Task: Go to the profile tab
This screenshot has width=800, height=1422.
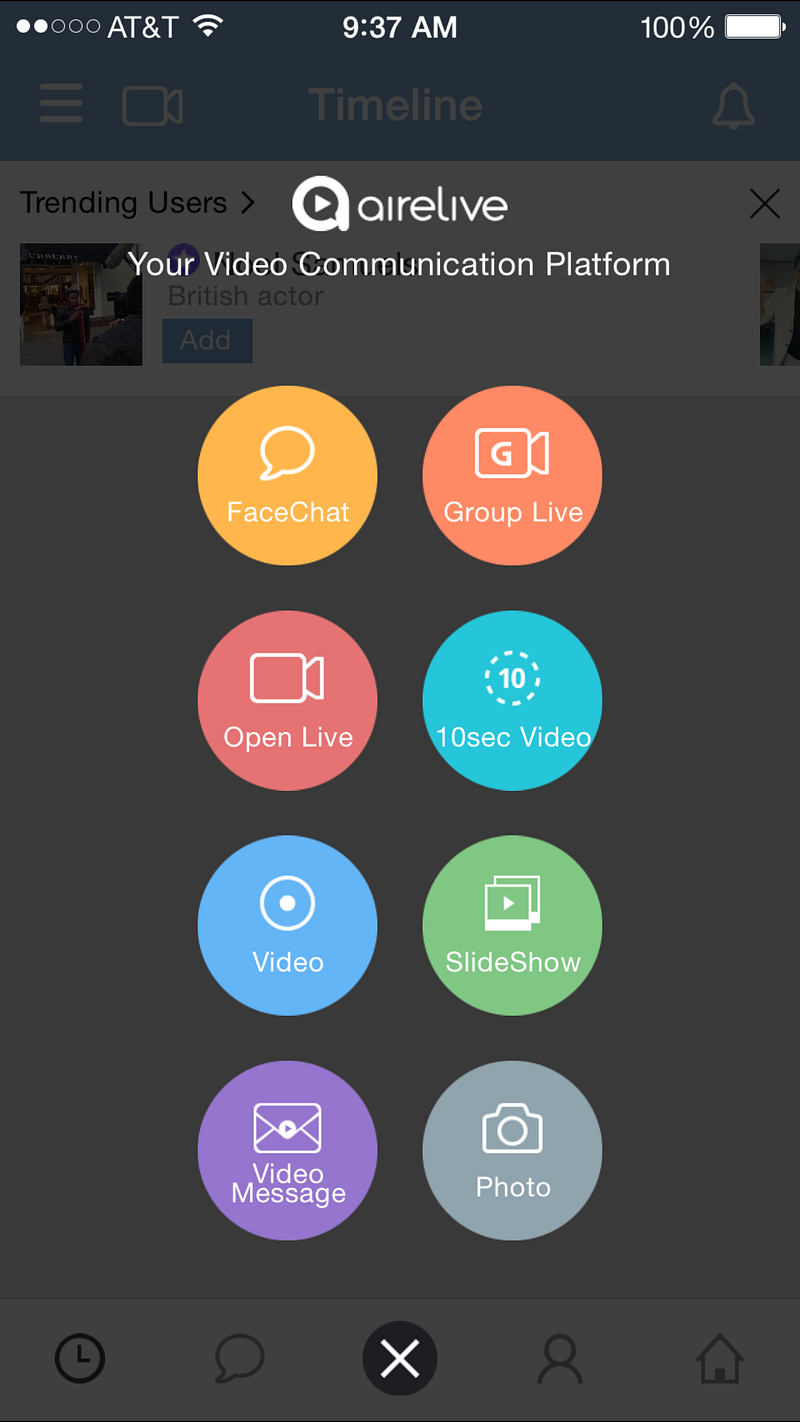Action: (560, 1358)
